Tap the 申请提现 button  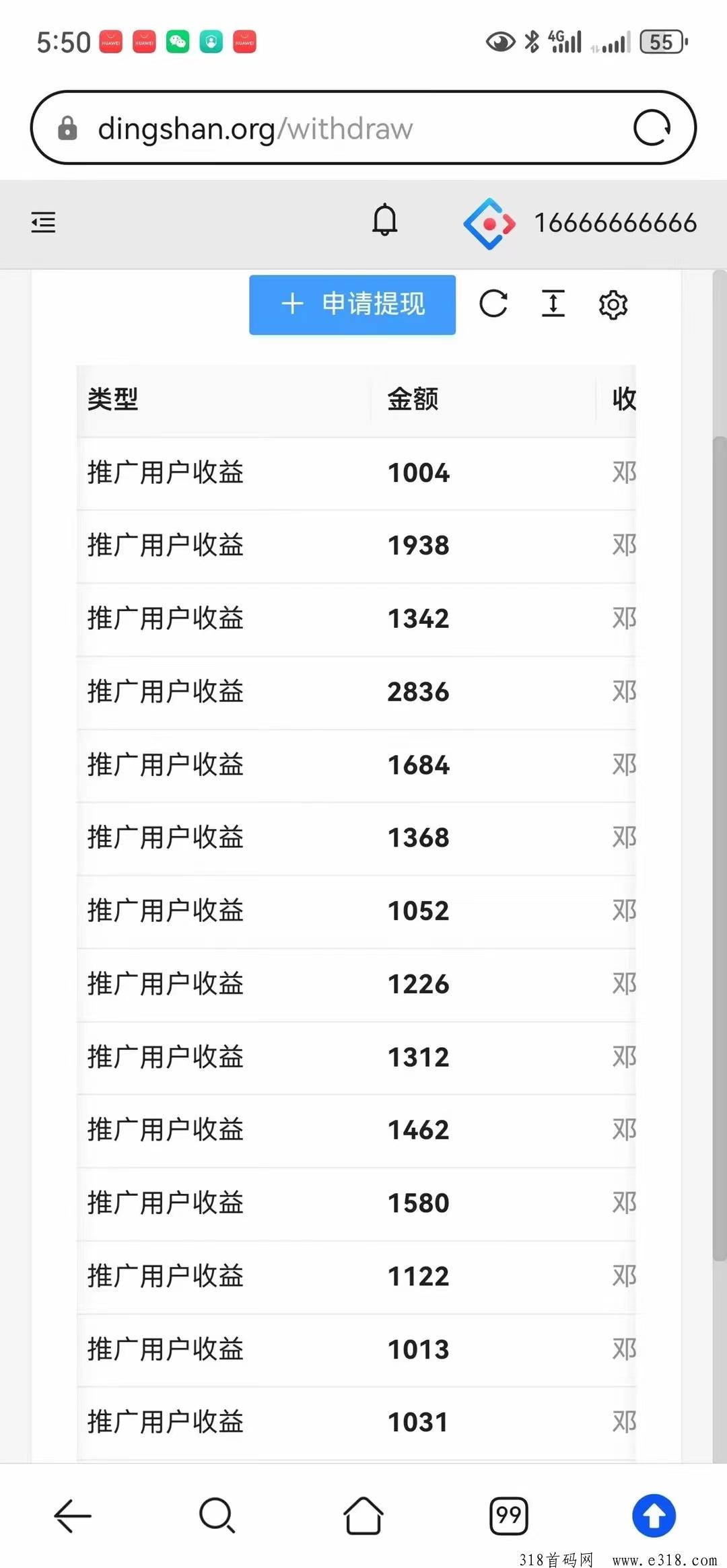[352, 304]
